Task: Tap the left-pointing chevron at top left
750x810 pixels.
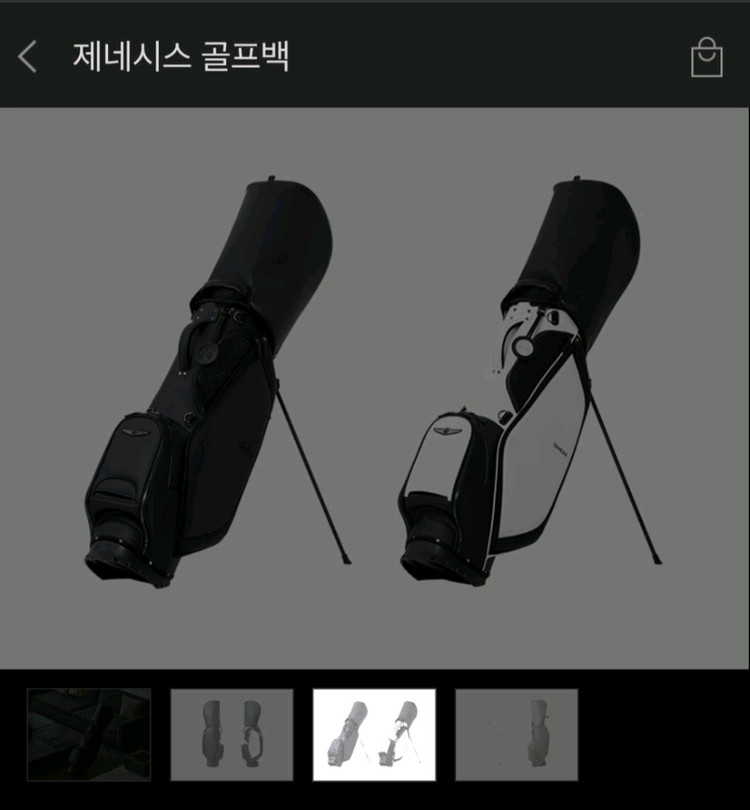Action: point(27,57)
